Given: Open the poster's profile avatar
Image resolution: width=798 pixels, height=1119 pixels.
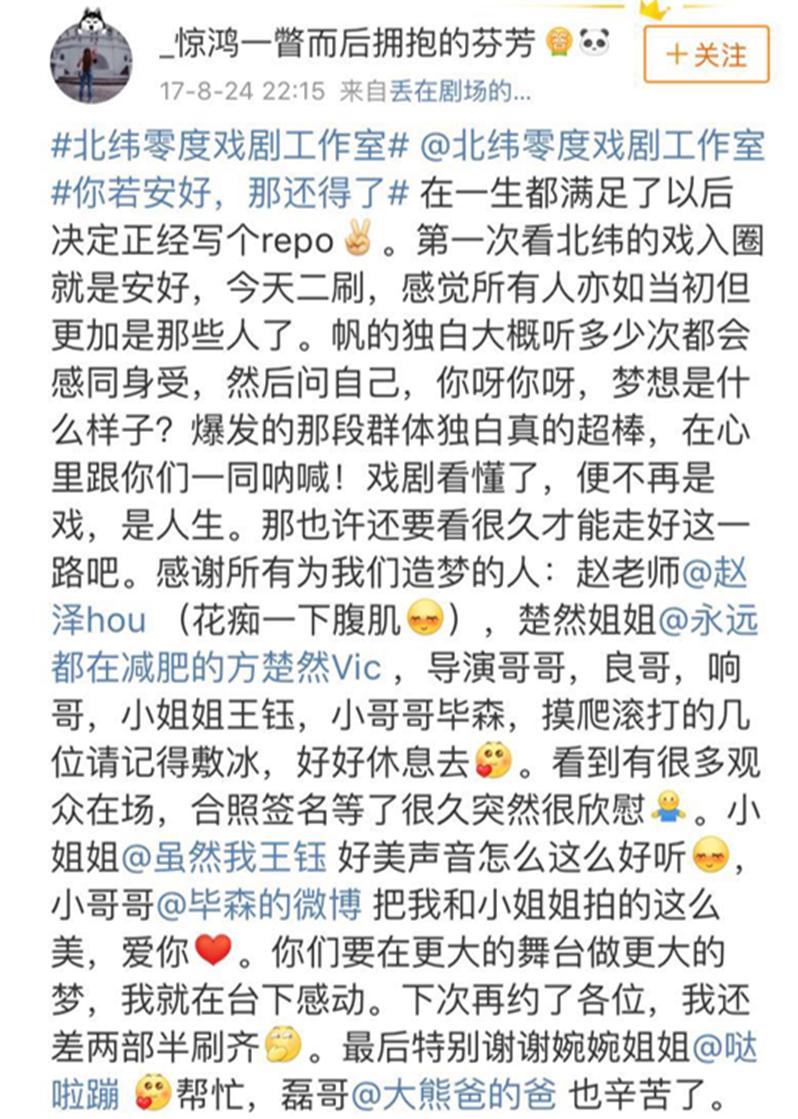Looking at the screenshot, I should [91, 60].
